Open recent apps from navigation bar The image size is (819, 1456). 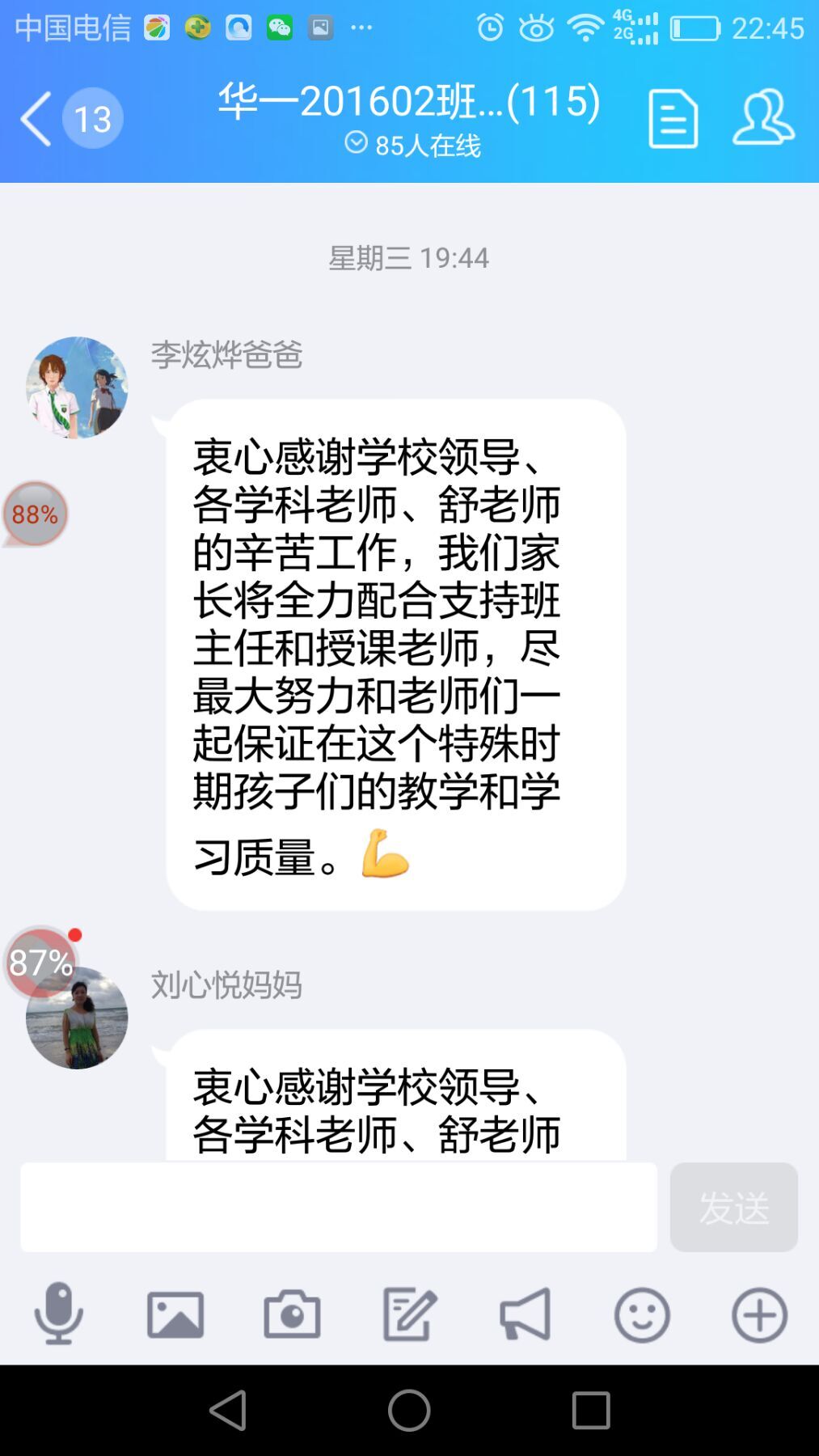pyautogui.click(x=590, y=1411)
